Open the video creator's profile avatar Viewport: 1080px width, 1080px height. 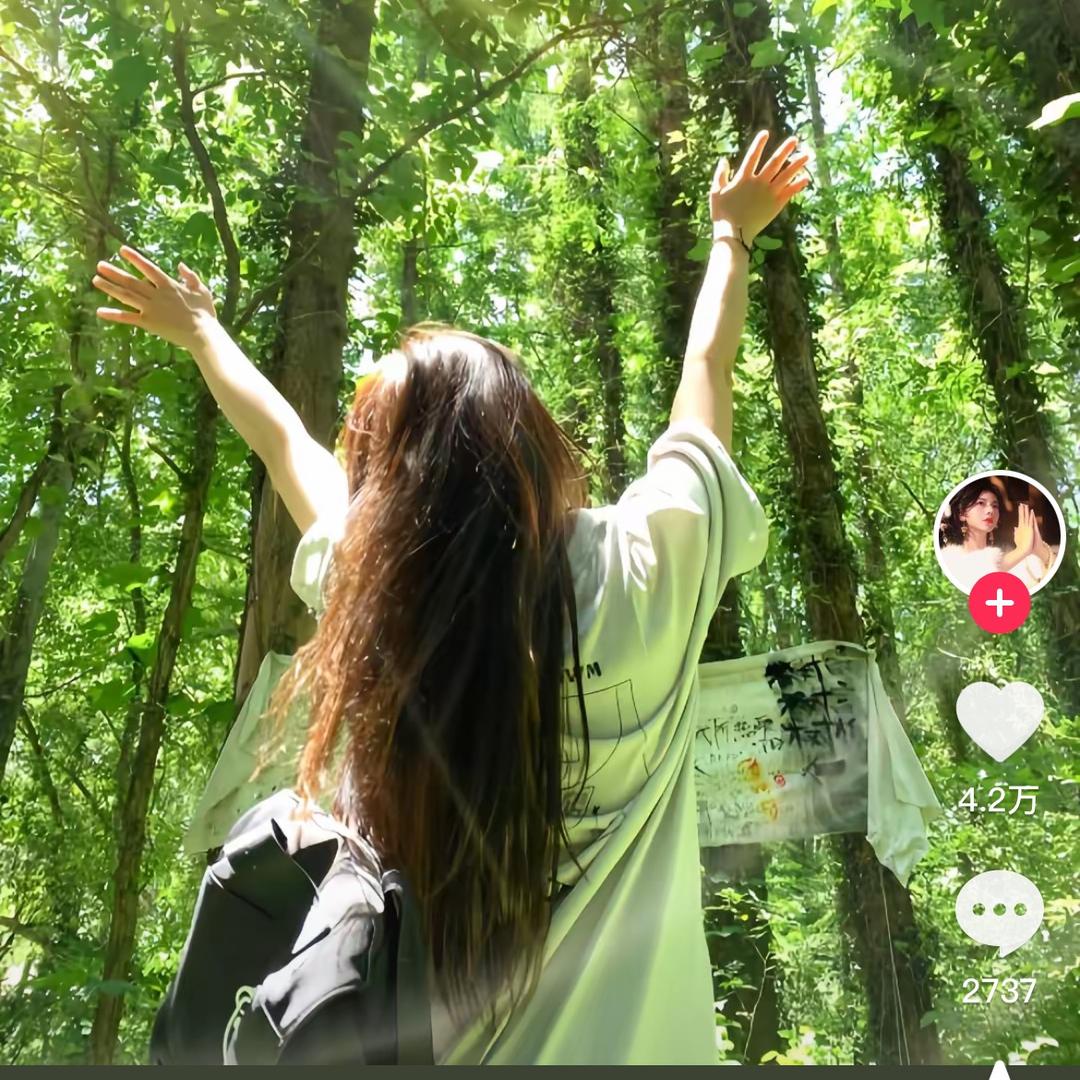pyautogui.click(x=999, y=532)
